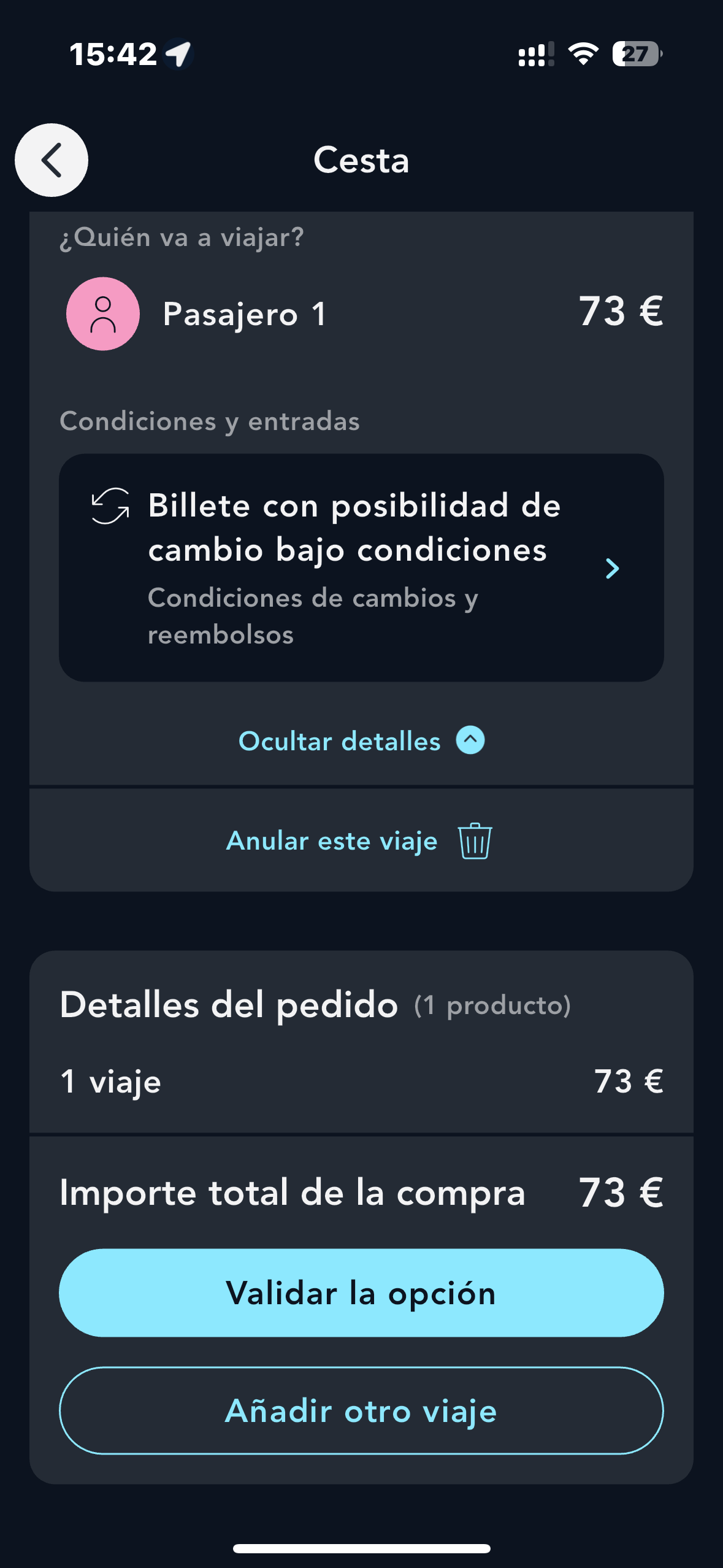
Task: Go back from the Cesta screen
Action: [52, 160]
